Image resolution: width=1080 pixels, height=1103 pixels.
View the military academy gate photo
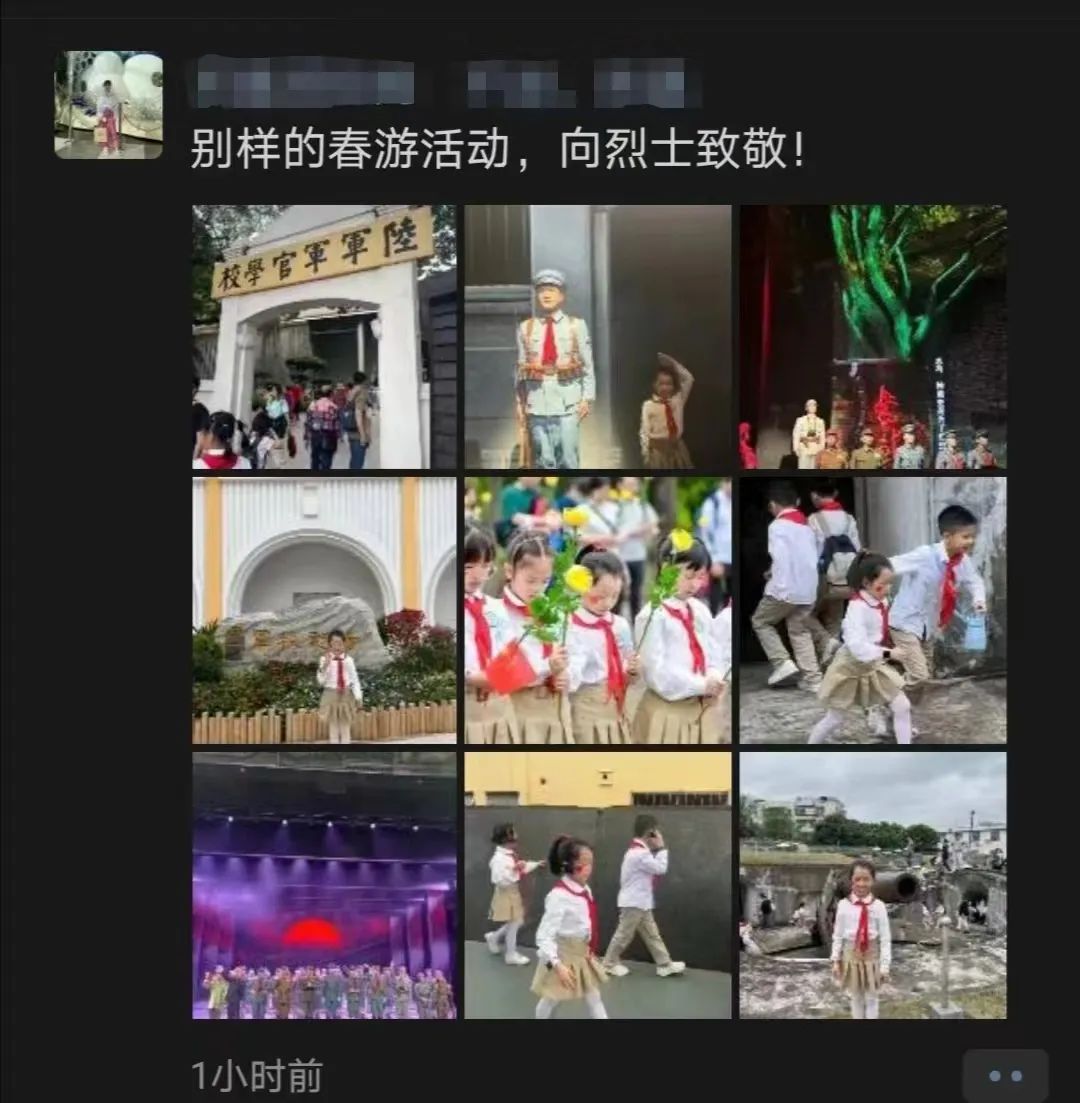[324, 337]
